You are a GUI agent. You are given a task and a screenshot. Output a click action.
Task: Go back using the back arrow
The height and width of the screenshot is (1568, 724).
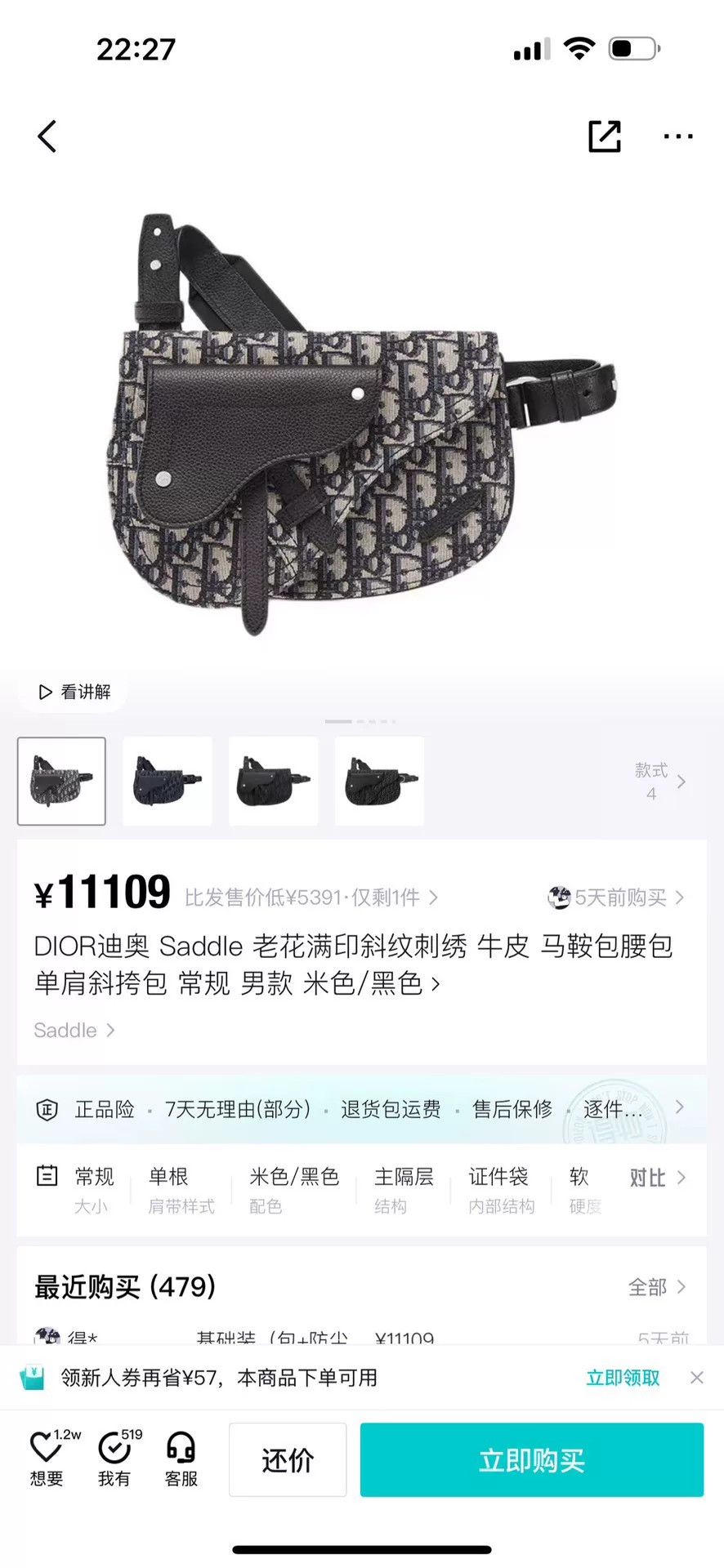[47, 136]
